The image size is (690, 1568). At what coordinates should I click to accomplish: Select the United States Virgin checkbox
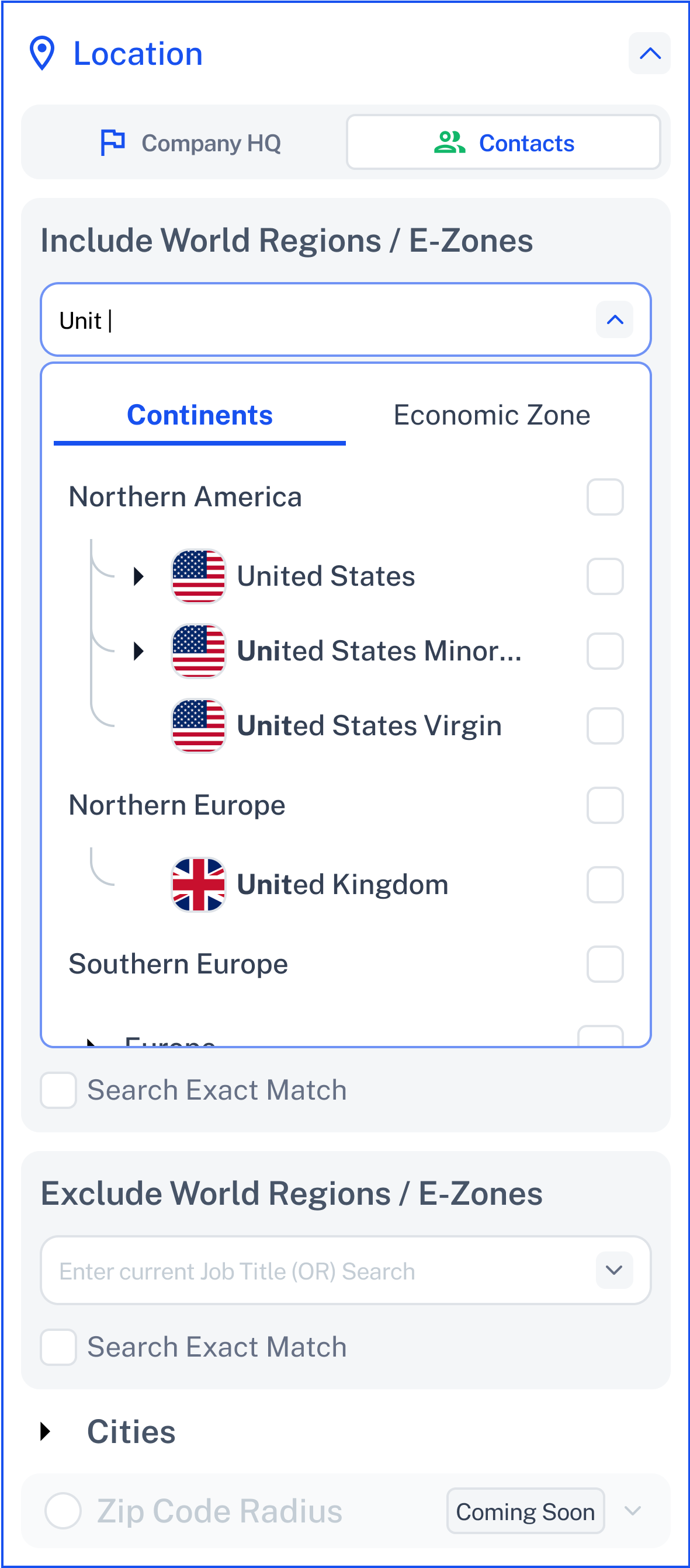[605, 725]
